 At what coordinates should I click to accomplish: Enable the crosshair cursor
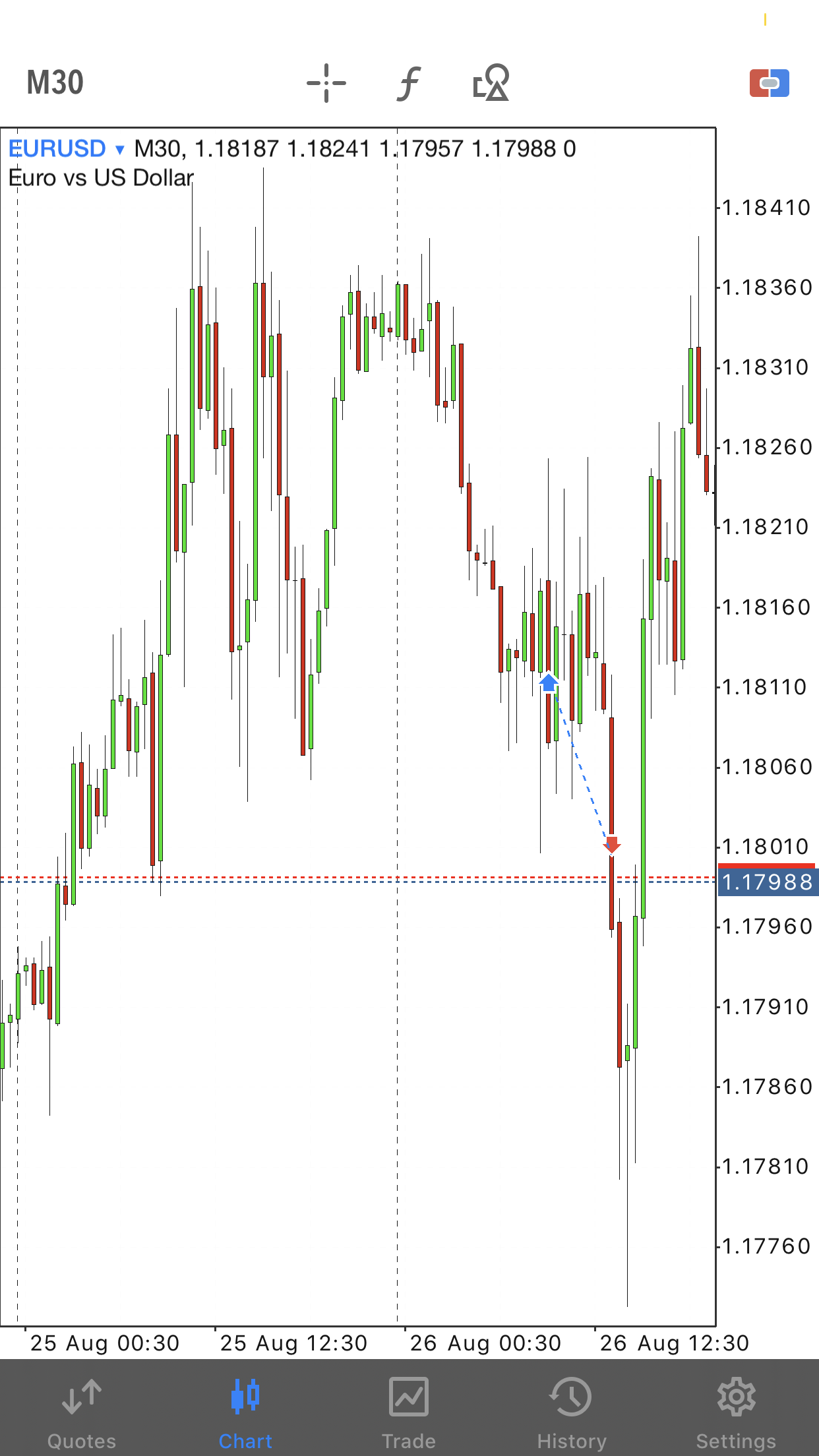point(326,83)
